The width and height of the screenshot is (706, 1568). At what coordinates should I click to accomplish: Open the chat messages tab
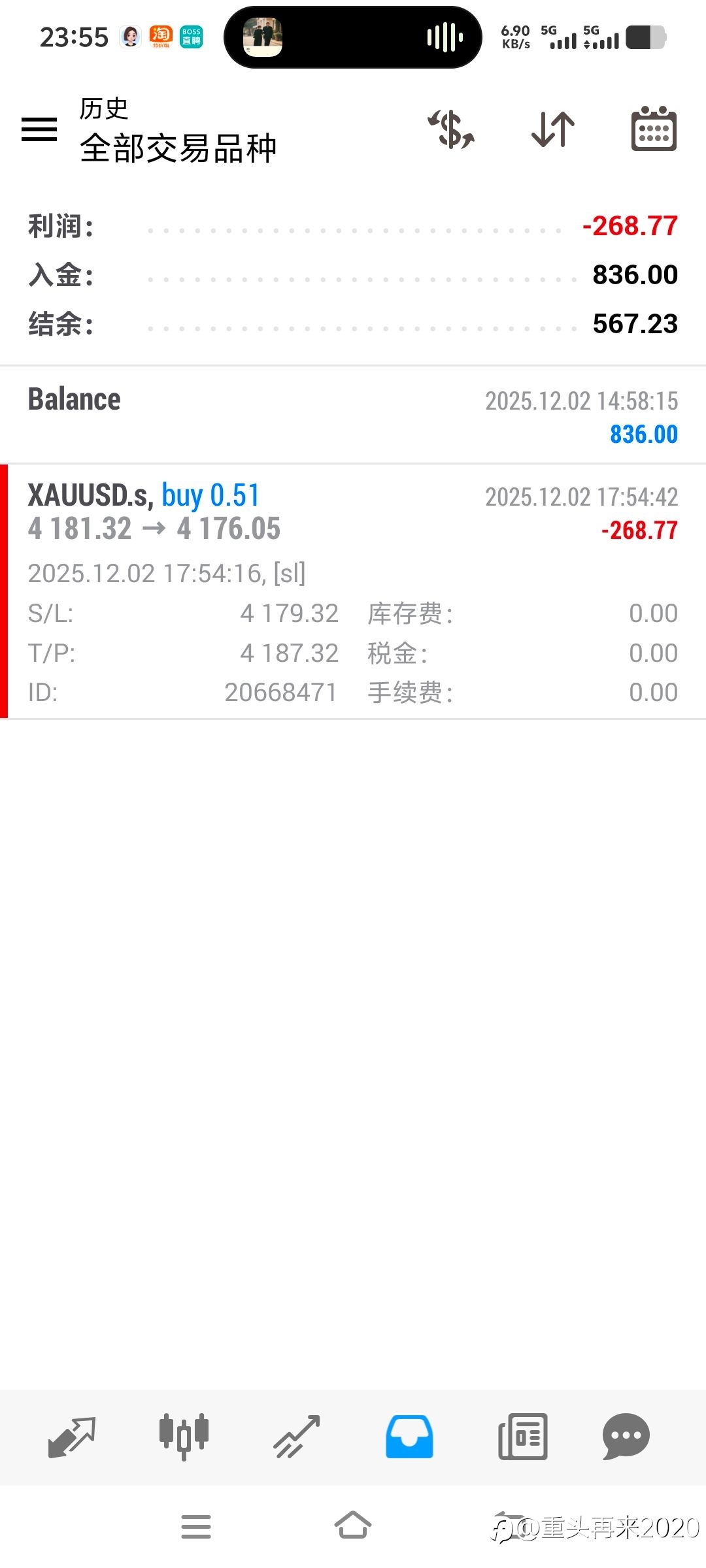(x=626, y=1437)
